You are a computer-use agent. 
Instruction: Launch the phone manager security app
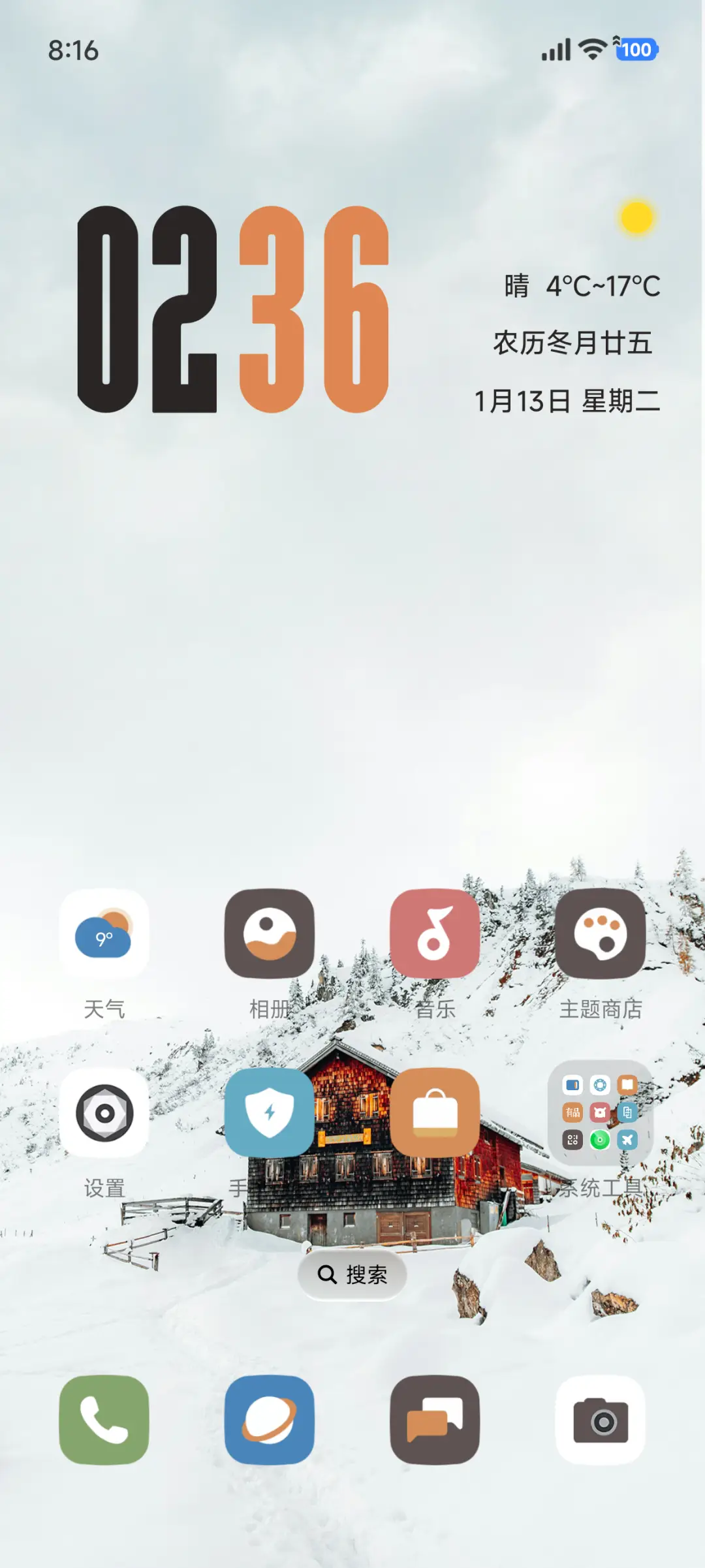270,1114
